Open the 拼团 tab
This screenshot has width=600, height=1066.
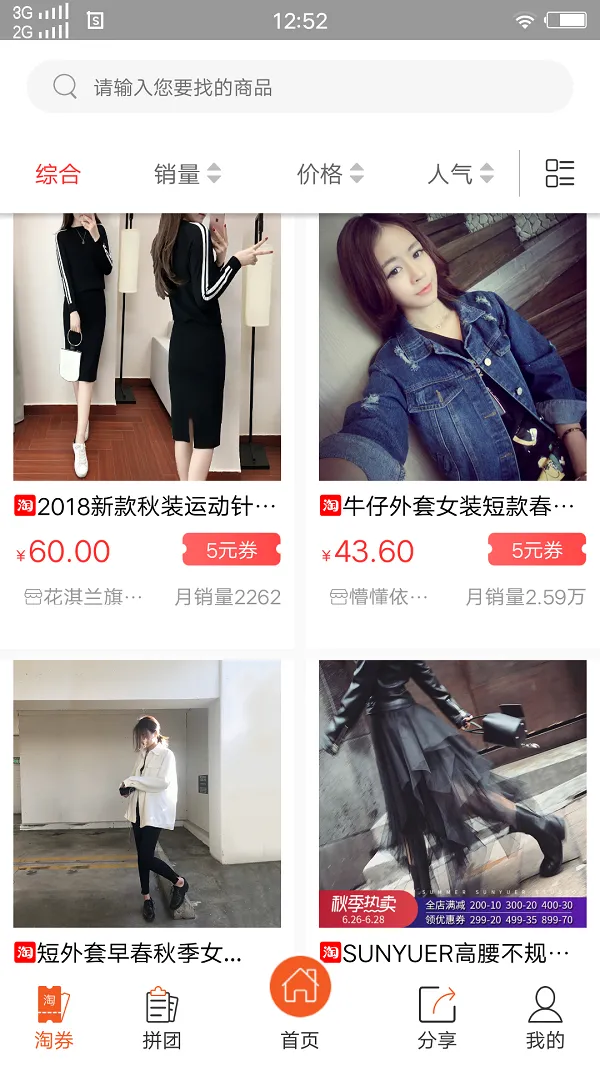tap(162, 1018)
